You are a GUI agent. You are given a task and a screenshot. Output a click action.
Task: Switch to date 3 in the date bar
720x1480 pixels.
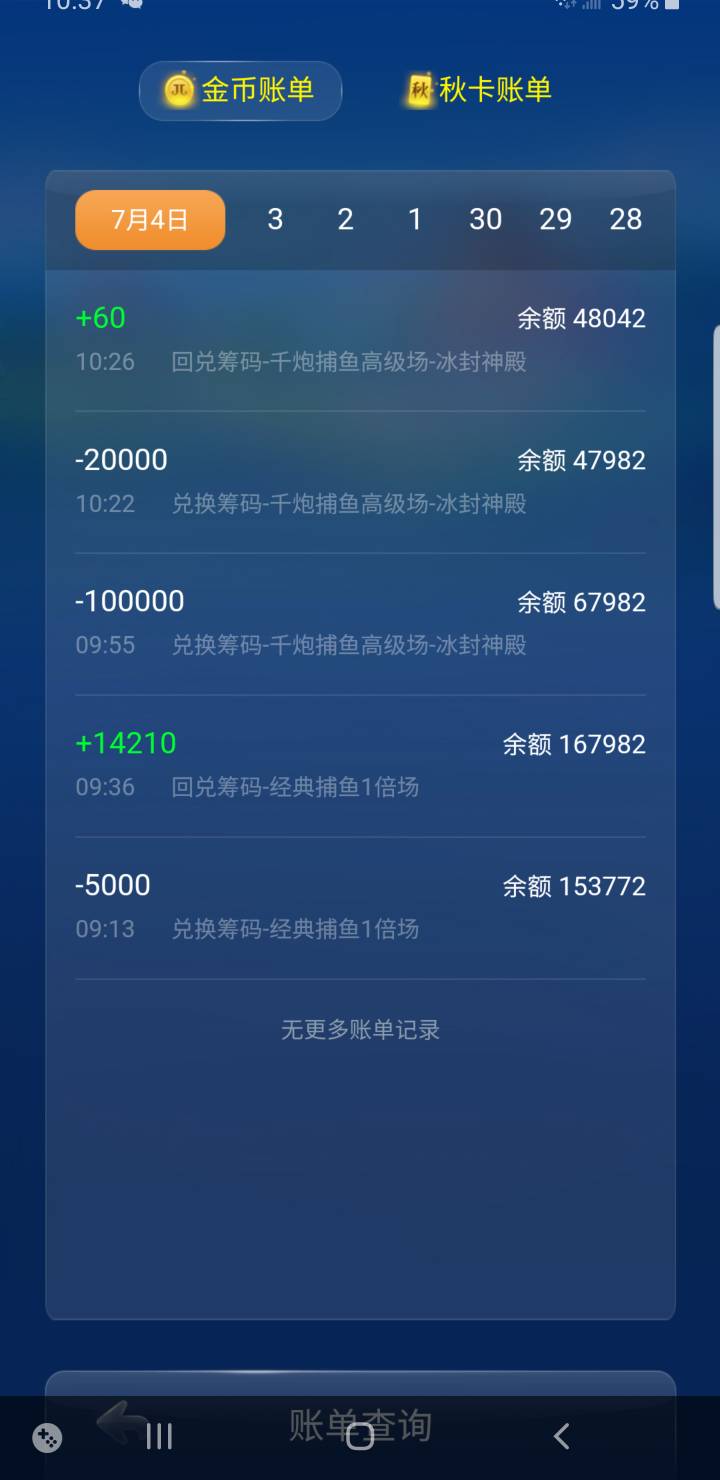pyautogui.click(x=275, y=220)
